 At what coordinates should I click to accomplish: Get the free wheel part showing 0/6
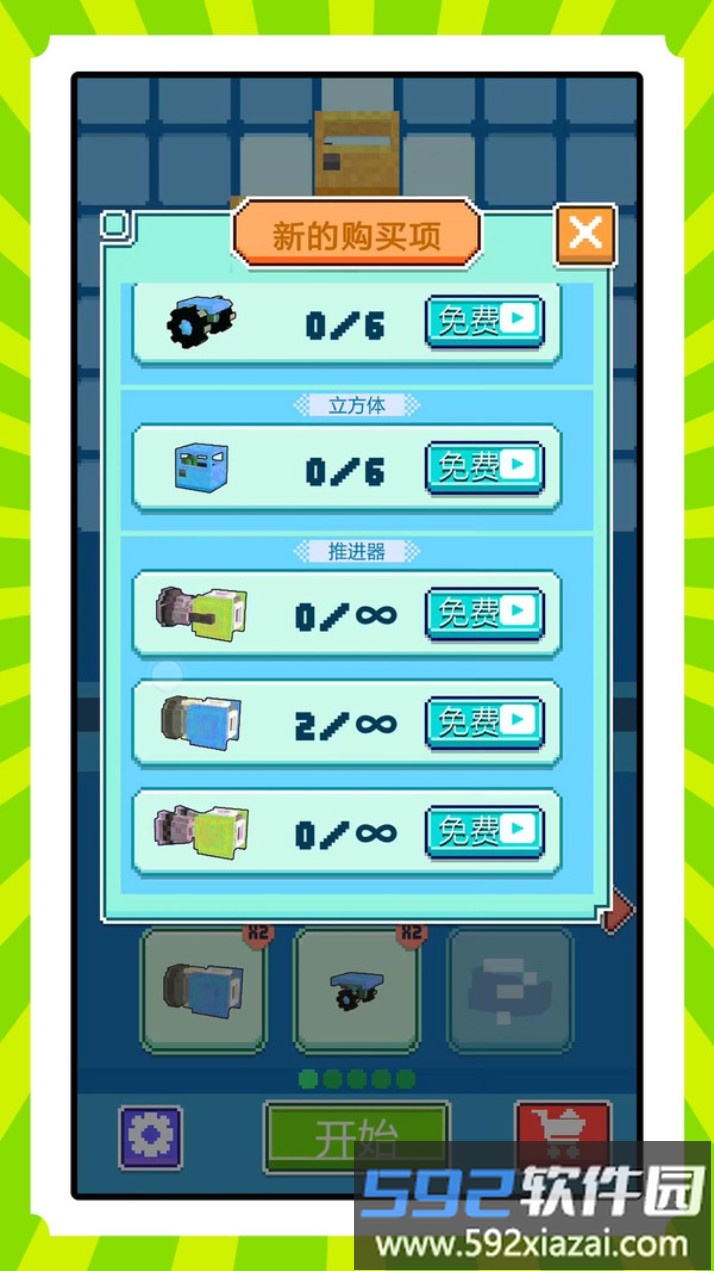(485, 321)
